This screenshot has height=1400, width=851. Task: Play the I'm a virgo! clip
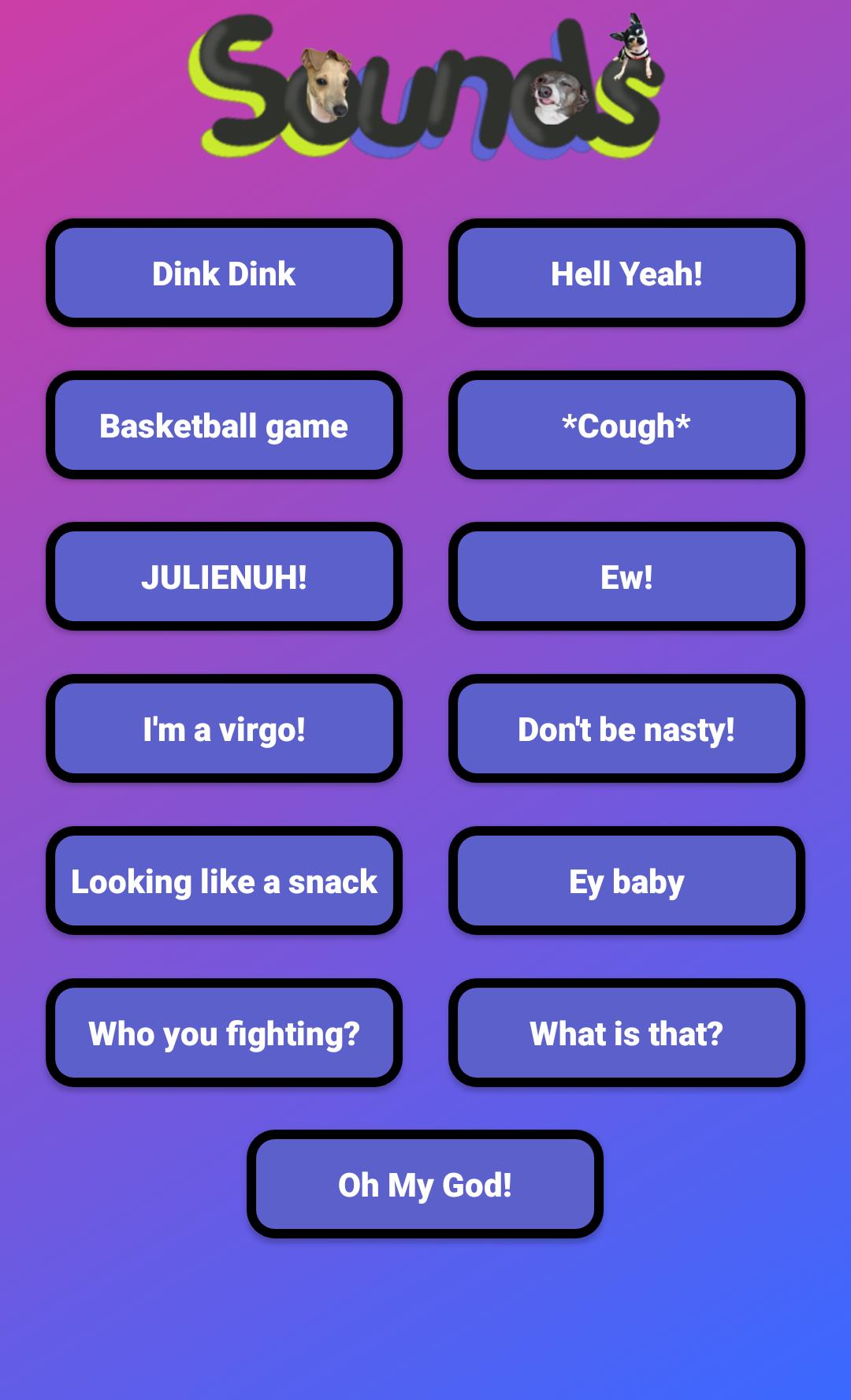225,729
